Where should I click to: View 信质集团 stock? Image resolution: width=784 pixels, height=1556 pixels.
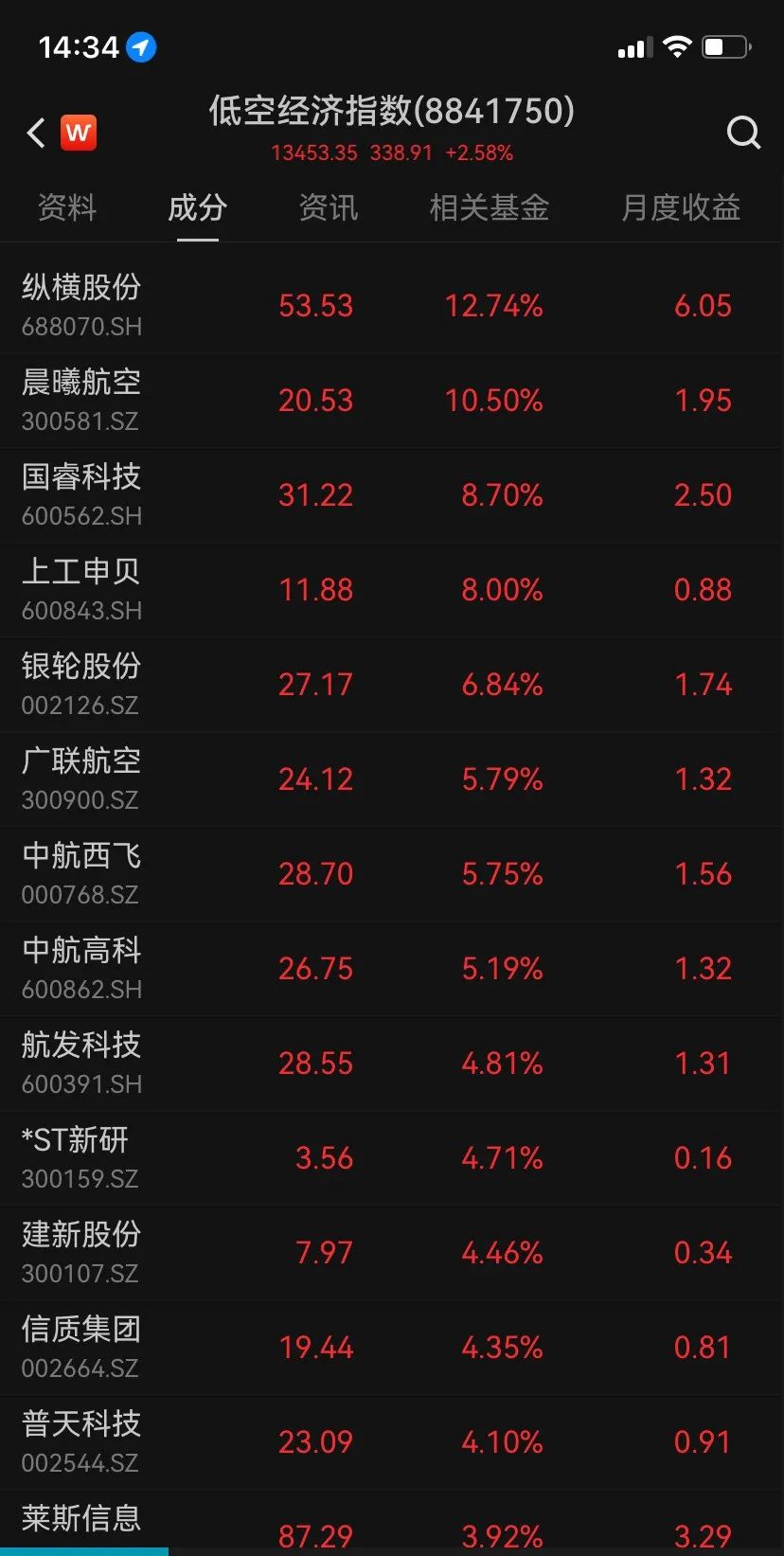392,1348
